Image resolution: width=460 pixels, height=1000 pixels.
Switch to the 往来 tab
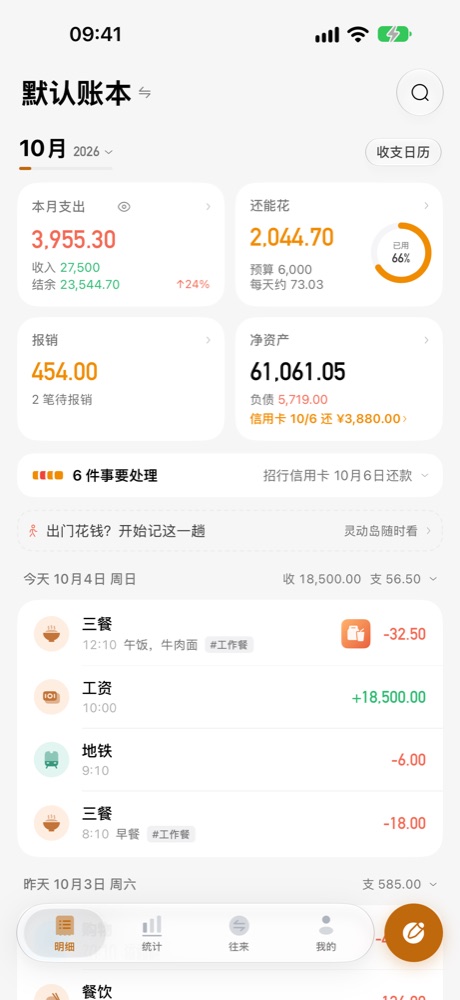tap(239, 933)
